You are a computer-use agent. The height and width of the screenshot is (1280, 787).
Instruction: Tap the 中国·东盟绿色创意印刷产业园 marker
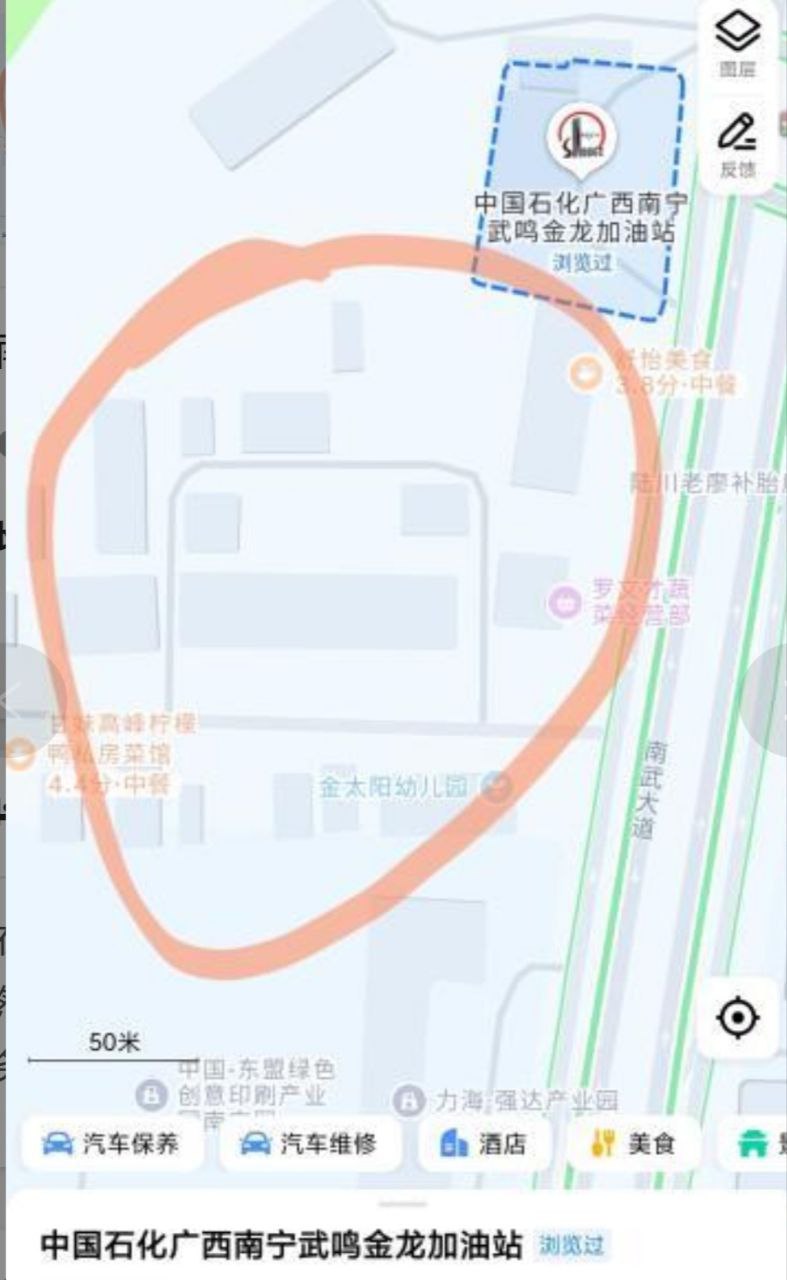coord(152,1095)
